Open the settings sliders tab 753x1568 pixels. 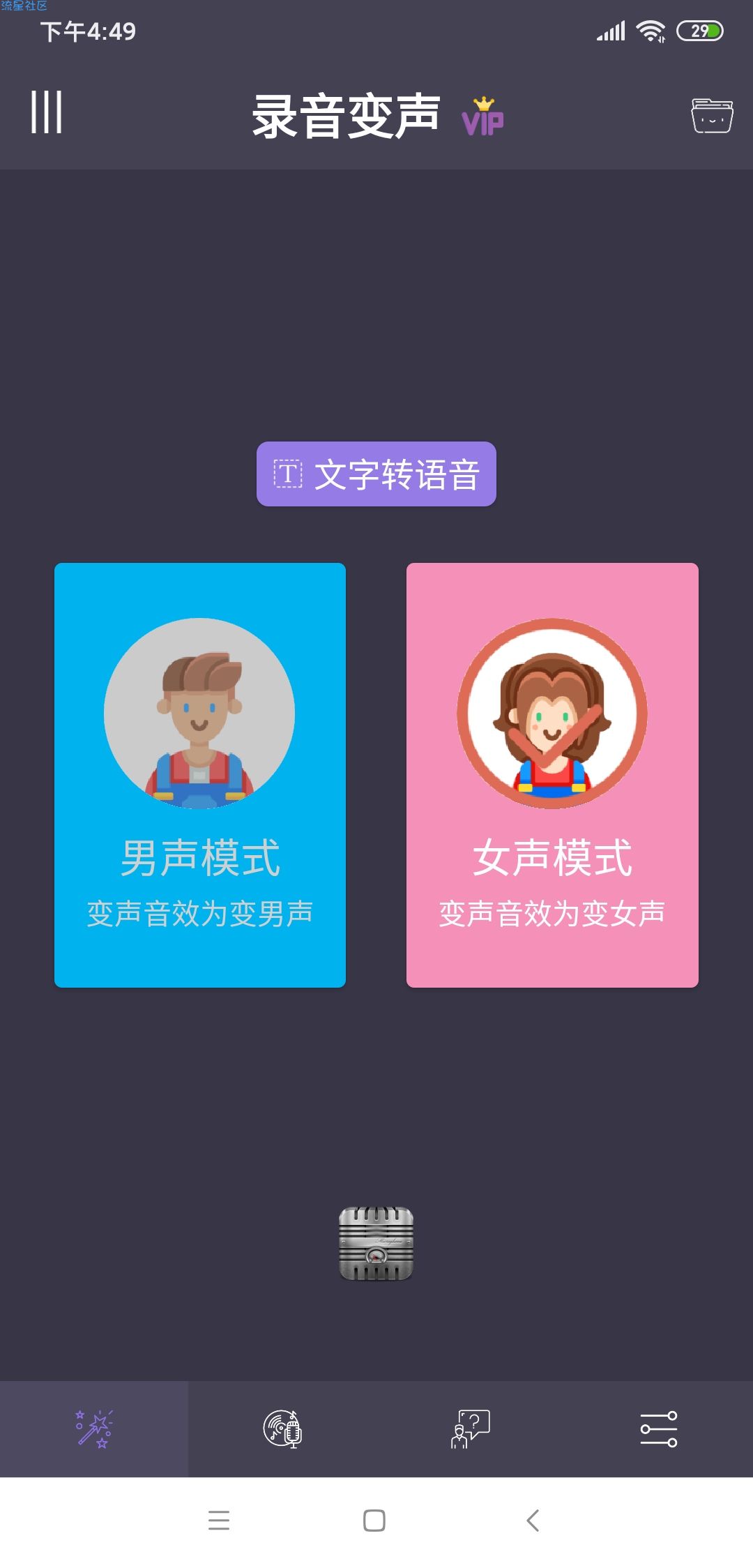[x=658, y=1428]
